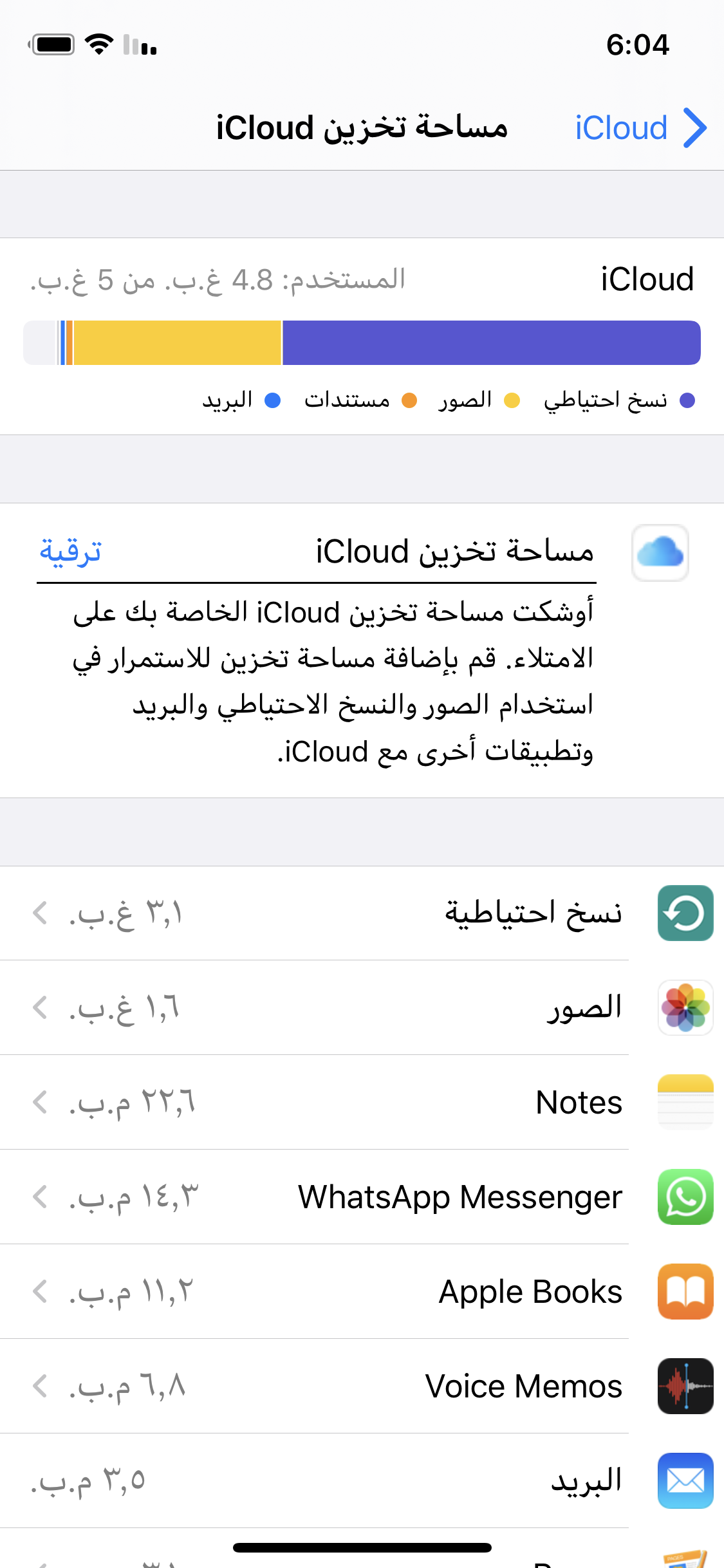This screenshot has height=1568, width=724.
Task: Open Voice Memos storage details
Action: pyautogui.click(x=362, y=1386)
